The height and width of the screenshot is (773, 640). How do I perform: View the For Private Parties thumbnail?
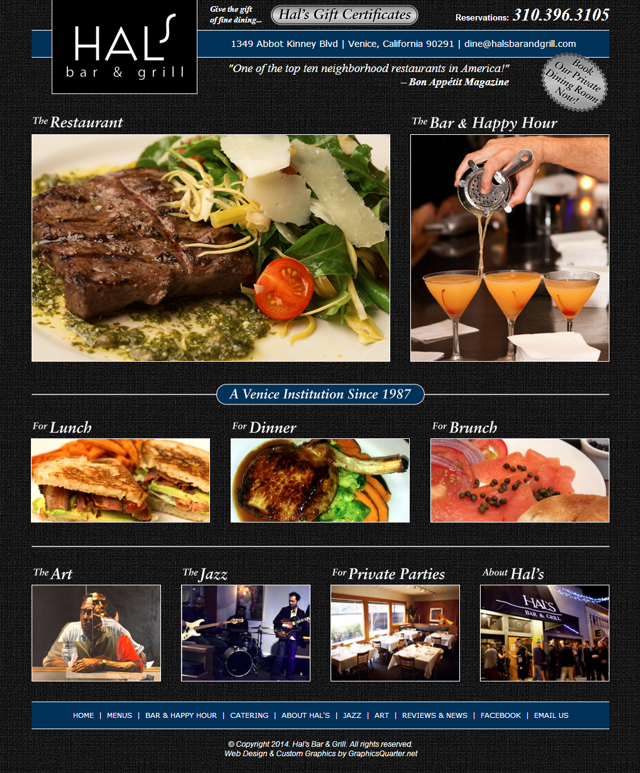coord(395,633)
